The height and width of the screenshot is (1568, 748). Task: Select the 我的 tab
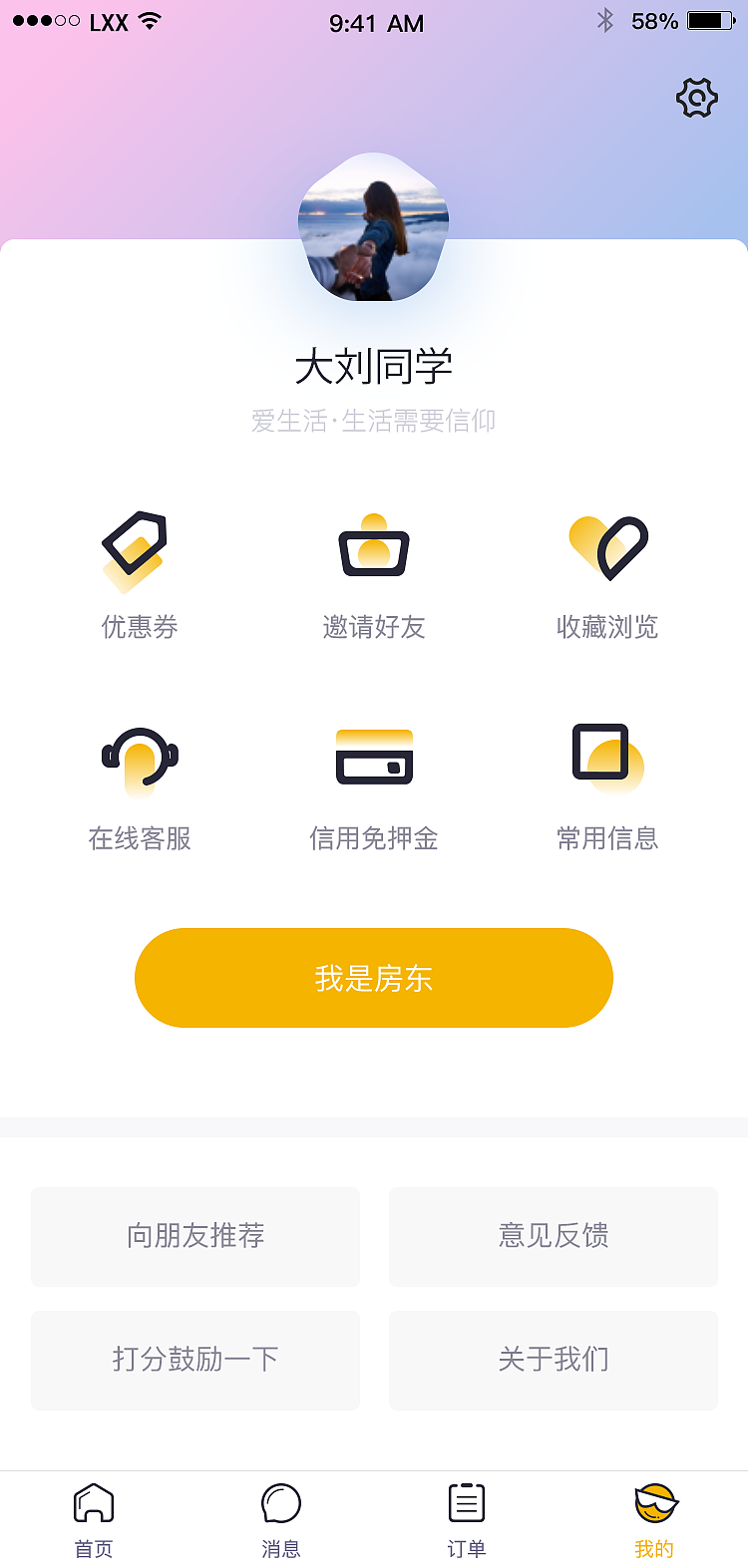655,1520
